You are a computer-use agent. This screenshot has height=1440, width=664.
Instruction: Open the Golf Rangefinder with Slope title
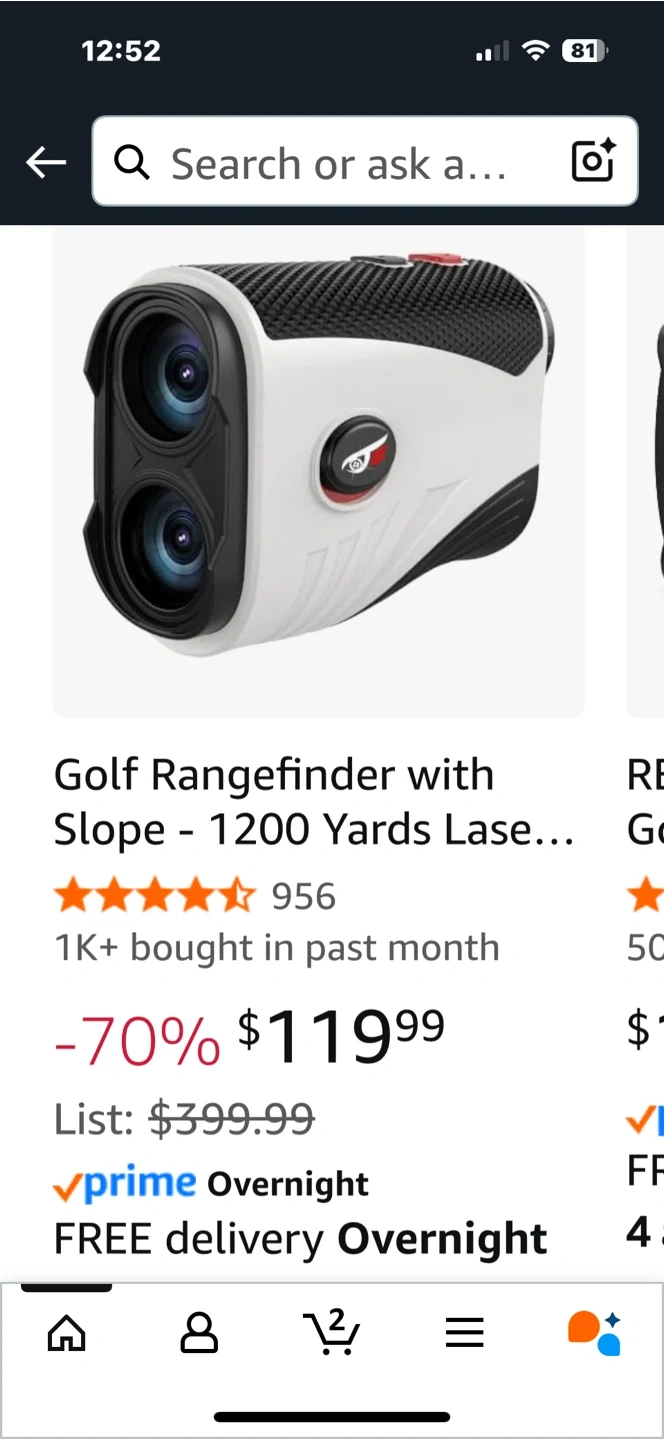[313, 802]
